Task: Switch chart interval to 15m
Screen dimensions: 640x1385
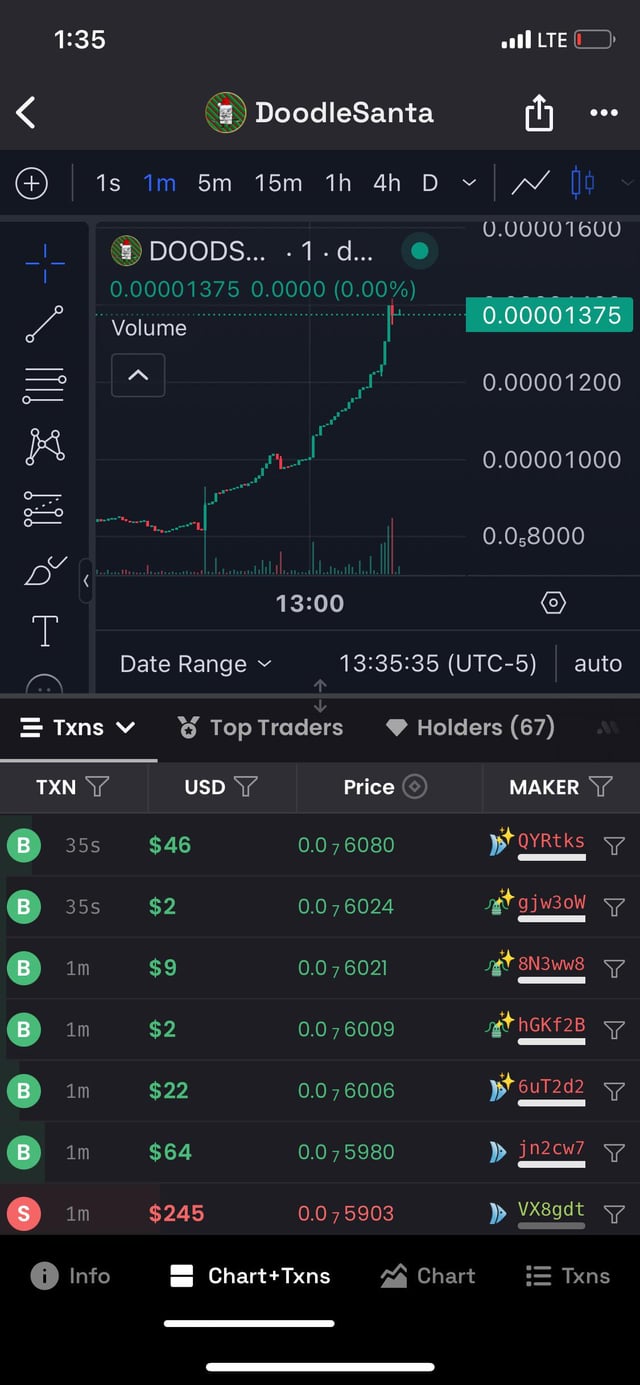Action: coord(278,183)
